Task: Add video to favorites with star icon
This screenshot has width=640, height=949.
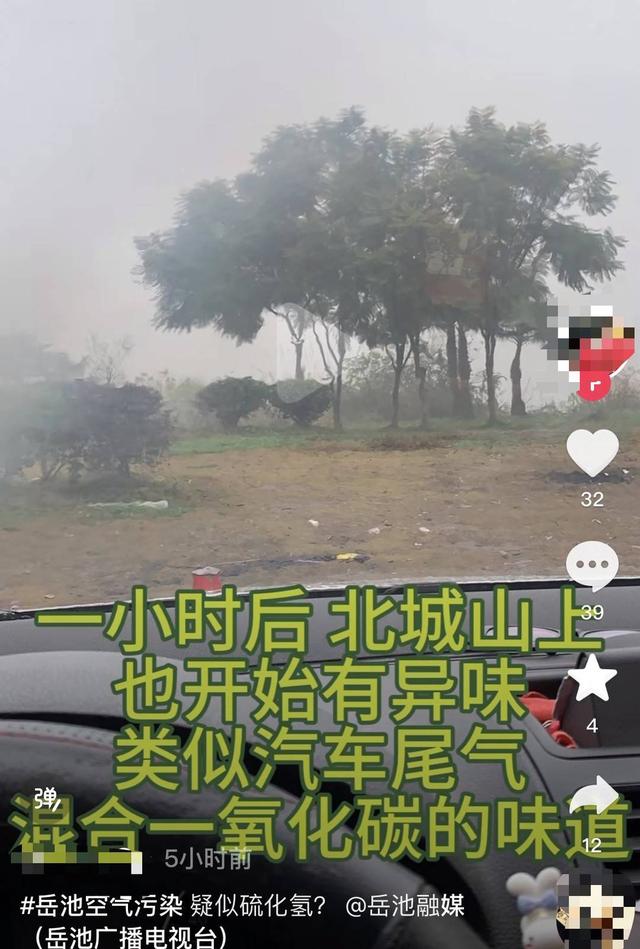Action: tap(592, 679)
